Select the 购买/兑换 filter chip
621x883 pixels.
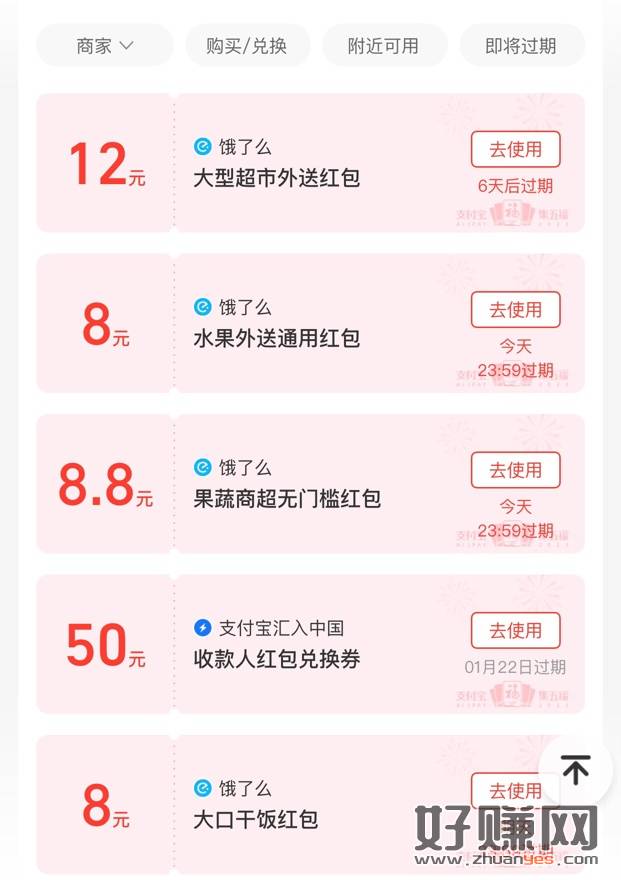[247, 45]
